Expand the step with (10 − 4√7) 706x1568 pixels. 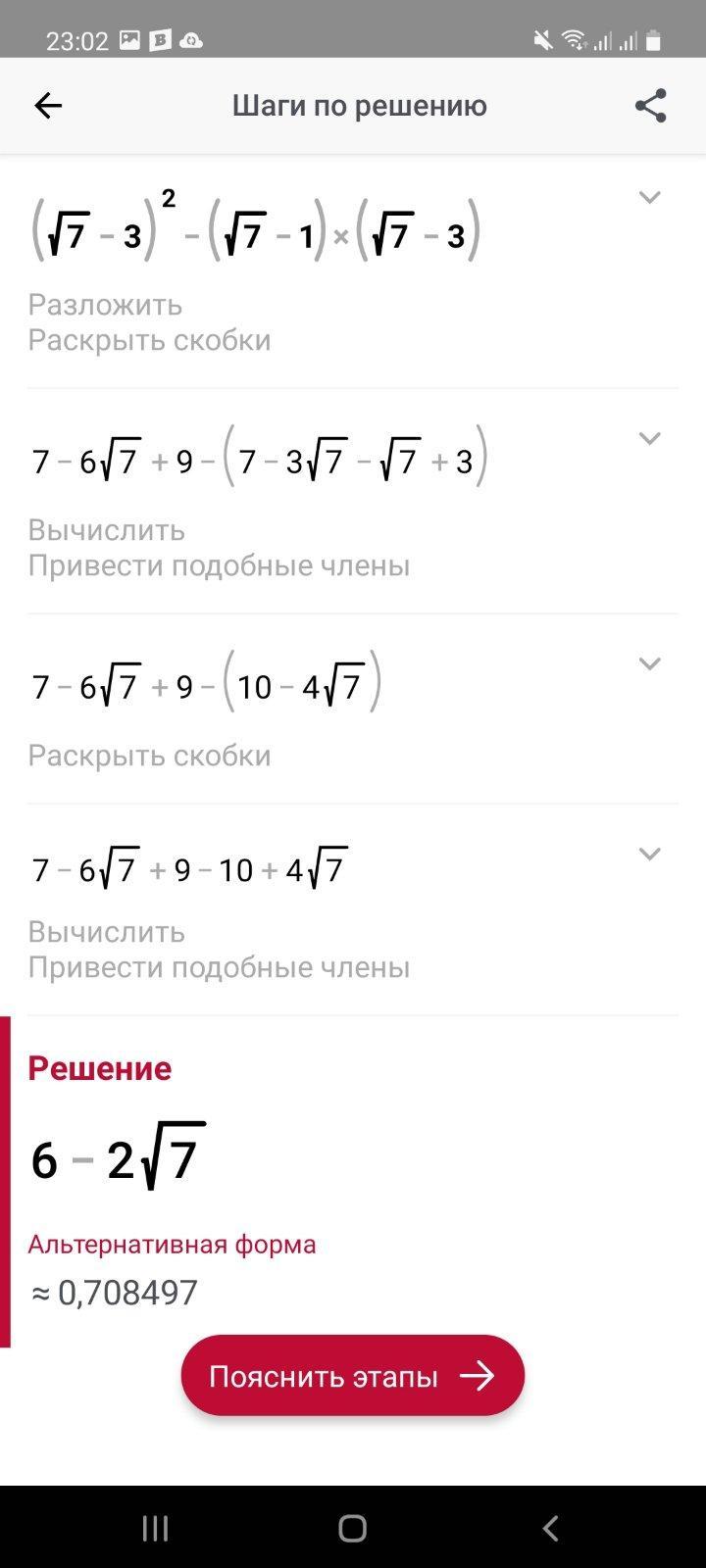[649, 664]
